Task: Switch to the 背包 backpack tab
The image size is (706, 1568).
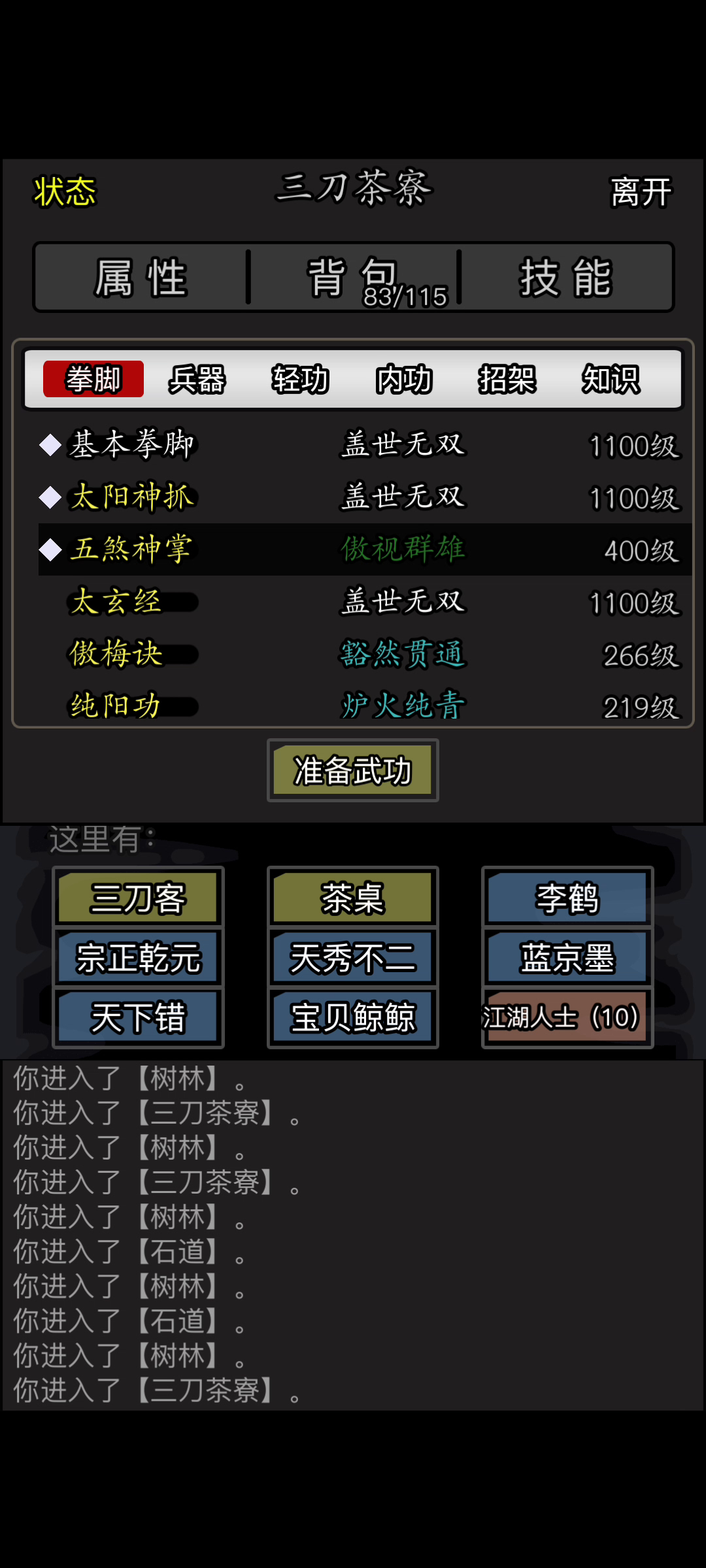Action: 354,277
